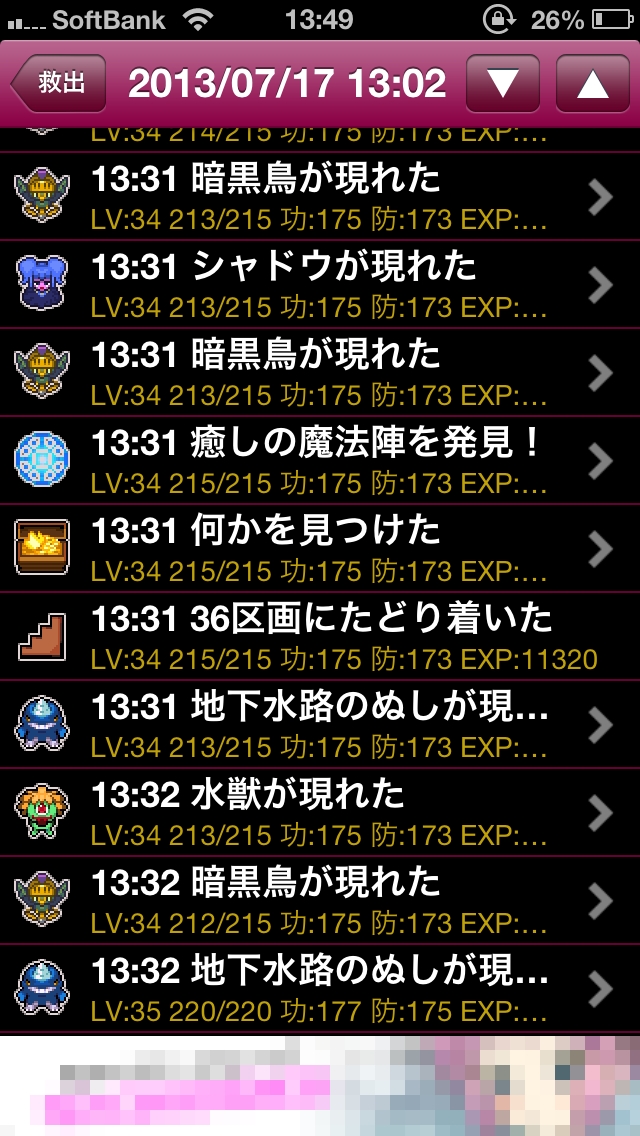The image size is (640, 1136).
Task: Open the 何かを見つけた treasure entry
Action: point(320,547)
